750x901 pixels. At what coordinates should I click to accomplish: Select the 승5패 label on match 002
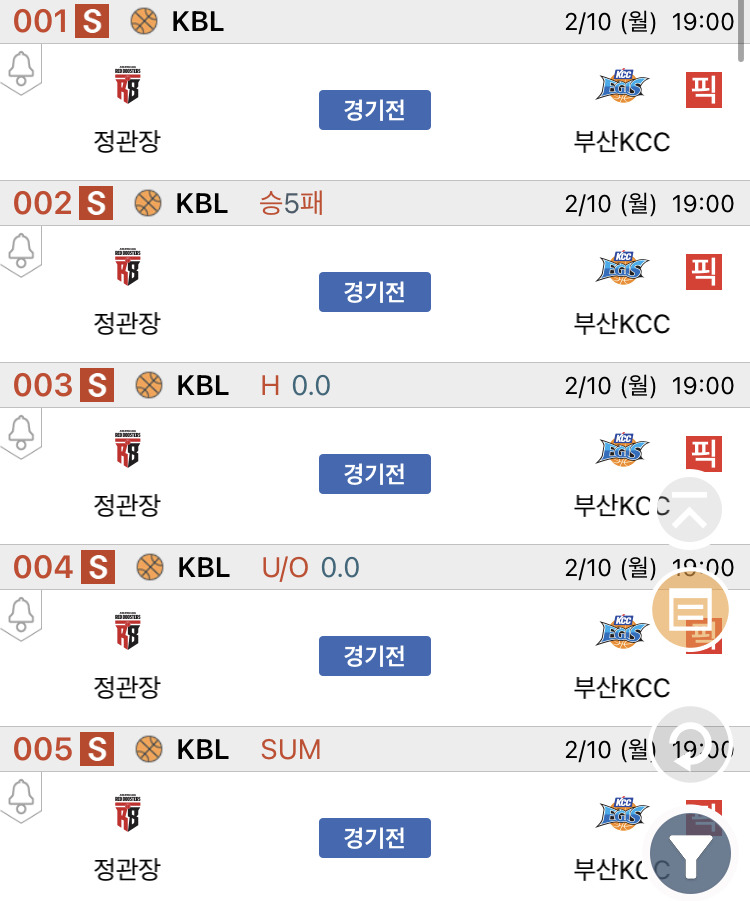click(290, 203)
